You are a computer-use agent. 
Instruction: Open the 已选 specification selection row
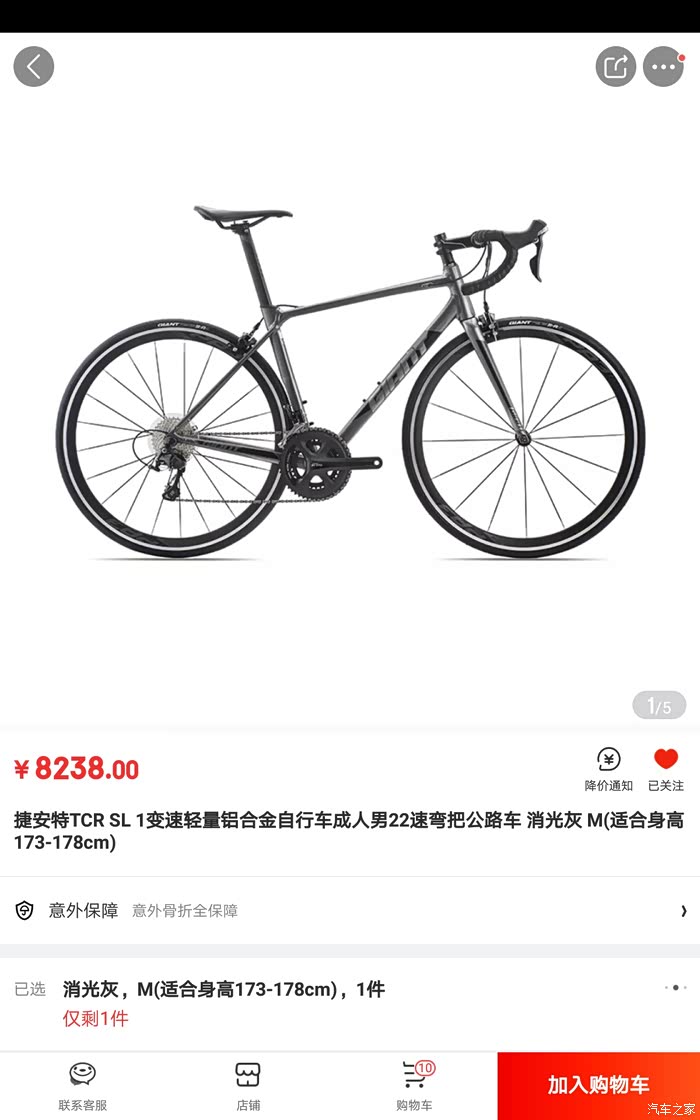[350, 1004]
